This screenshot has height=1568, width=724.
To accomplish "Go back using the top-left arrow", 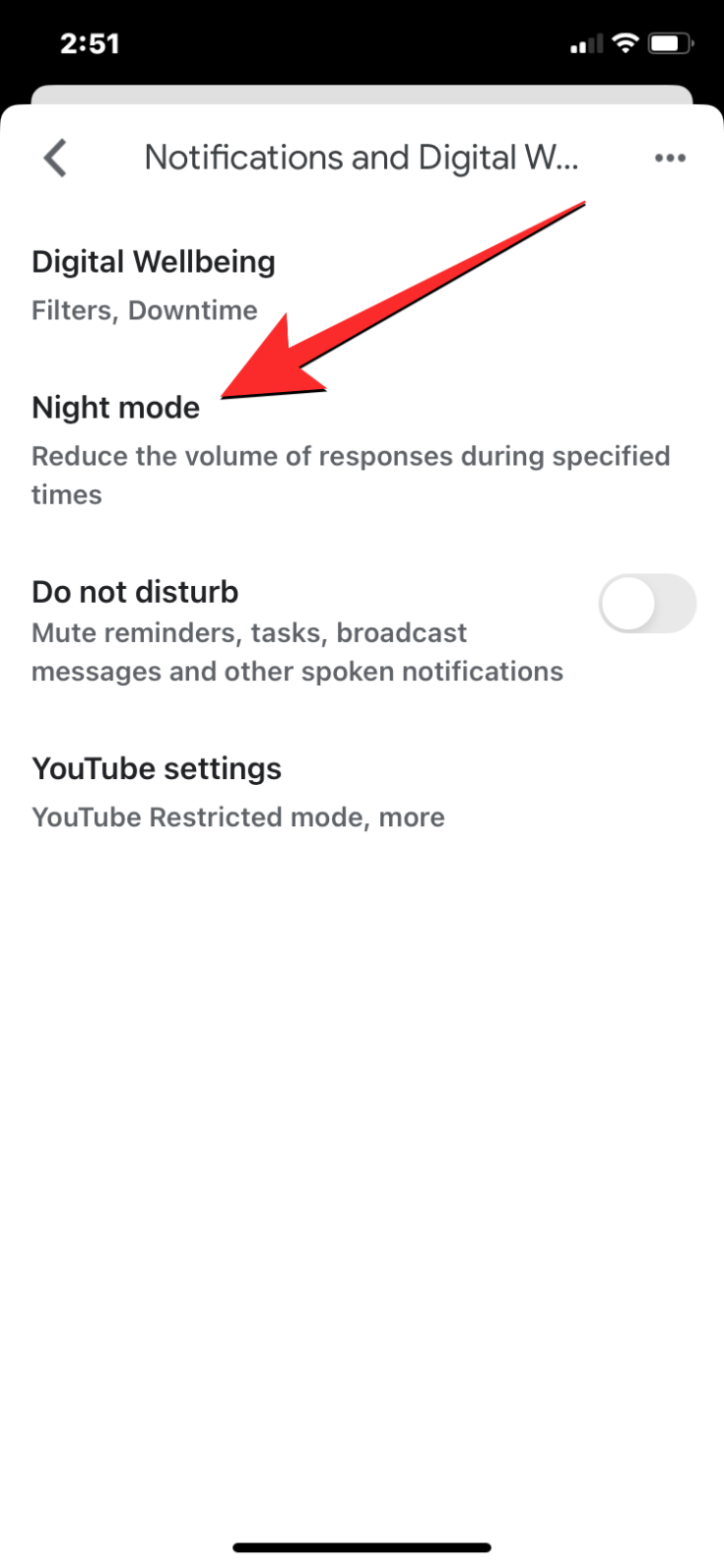I will pyautogui.click(x=56, y=158).
